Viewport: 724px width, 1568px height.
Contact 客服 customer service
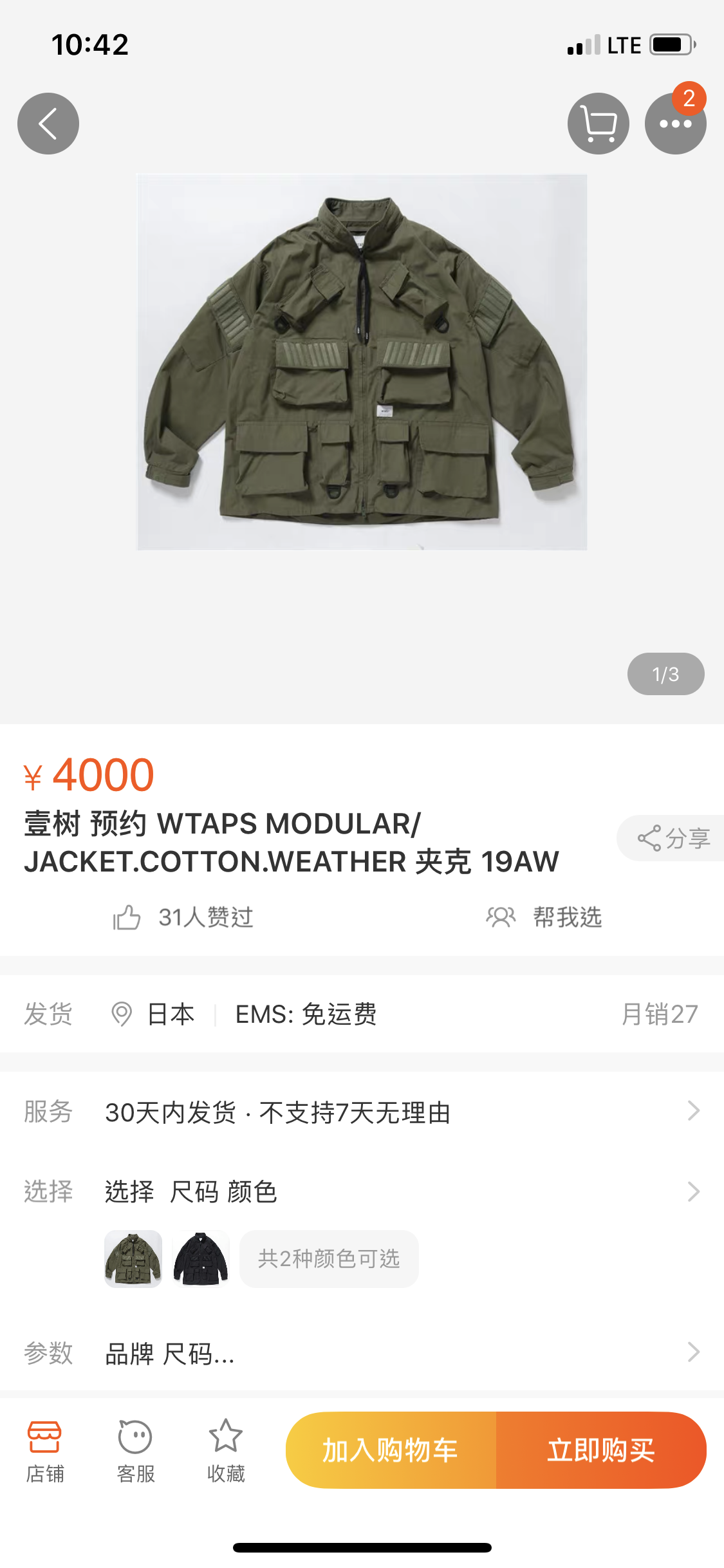[135, 1451]
